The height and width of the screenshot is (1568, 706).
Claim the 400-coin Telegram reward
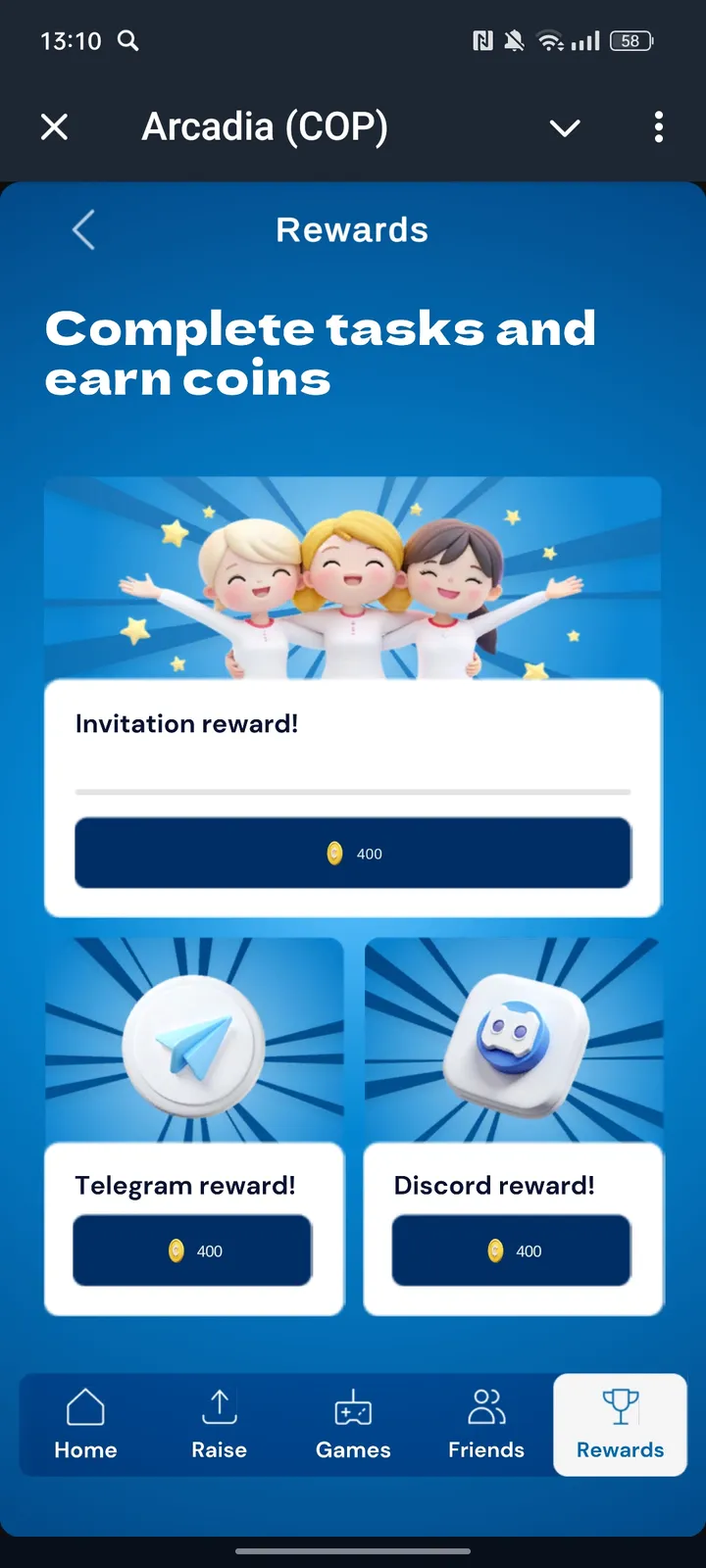coord(192,1250)
